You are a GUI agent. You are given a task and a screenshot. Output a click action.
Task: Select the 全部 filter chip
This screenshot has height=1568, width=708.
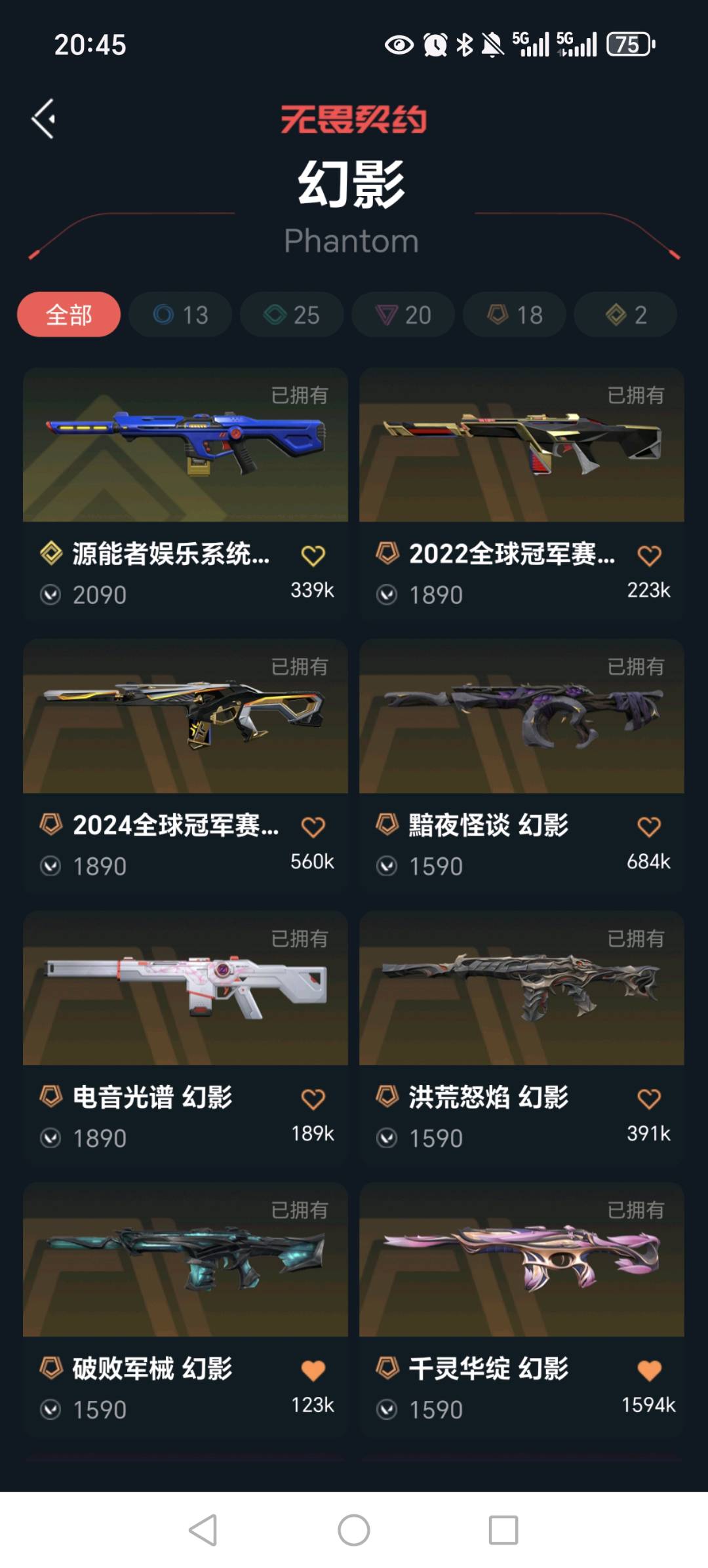[69, 315]
